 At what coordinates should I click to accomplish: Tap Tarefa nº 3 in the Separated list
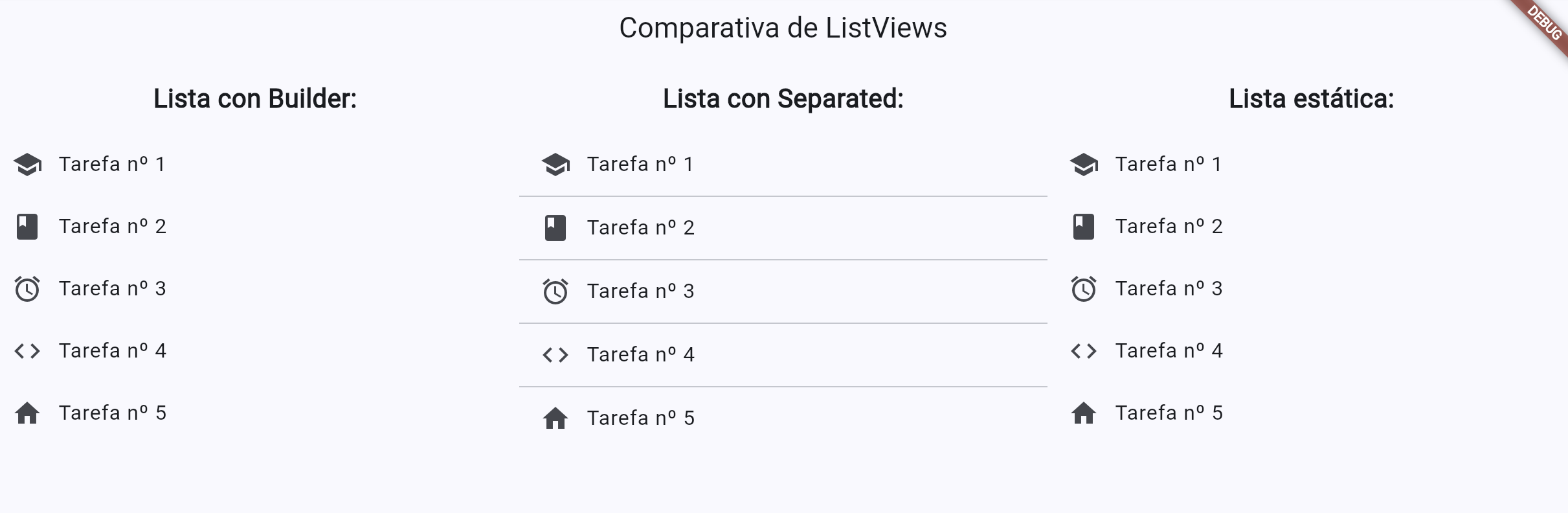(641, 291)
